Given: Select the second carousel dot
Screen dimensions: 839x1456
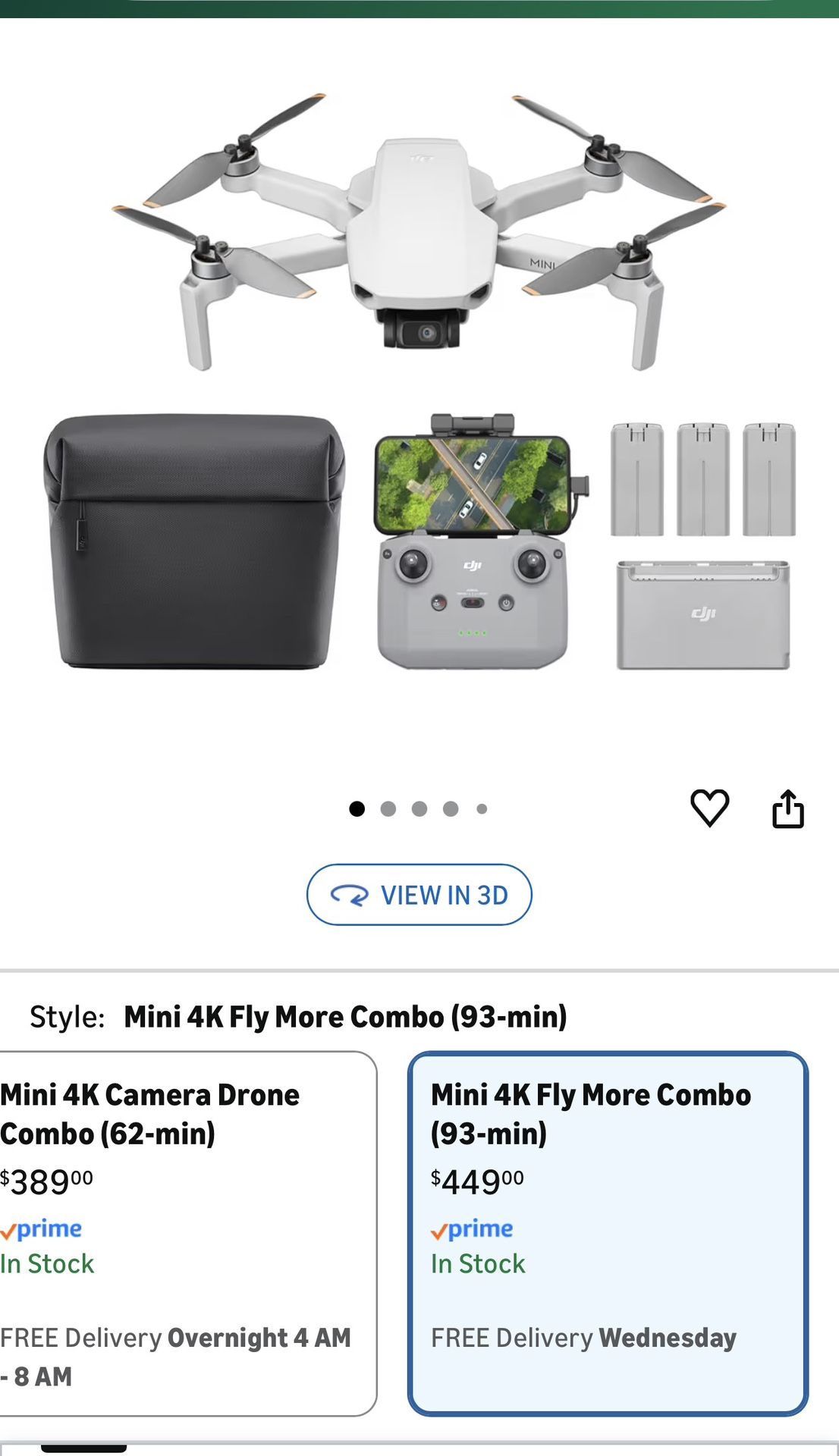Looking at the screenshot, I should pyautogui.click(x=388, y=808).
